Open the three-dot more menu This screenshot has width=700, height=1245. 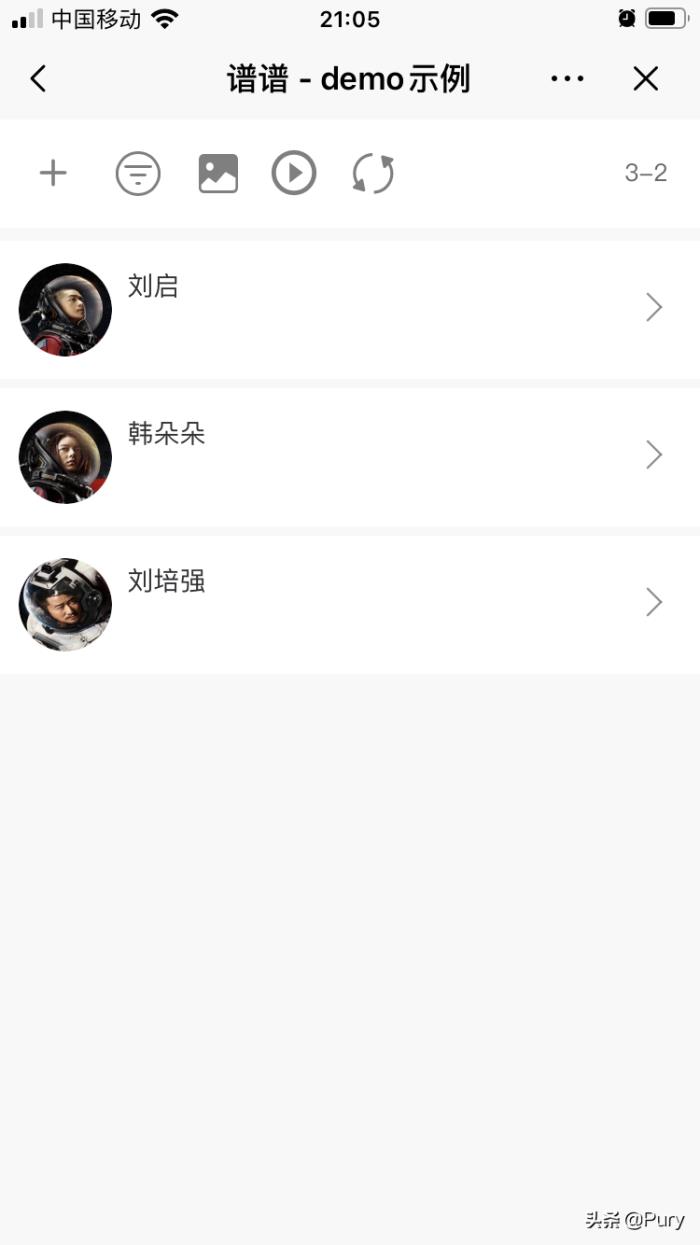pos(567,79)
